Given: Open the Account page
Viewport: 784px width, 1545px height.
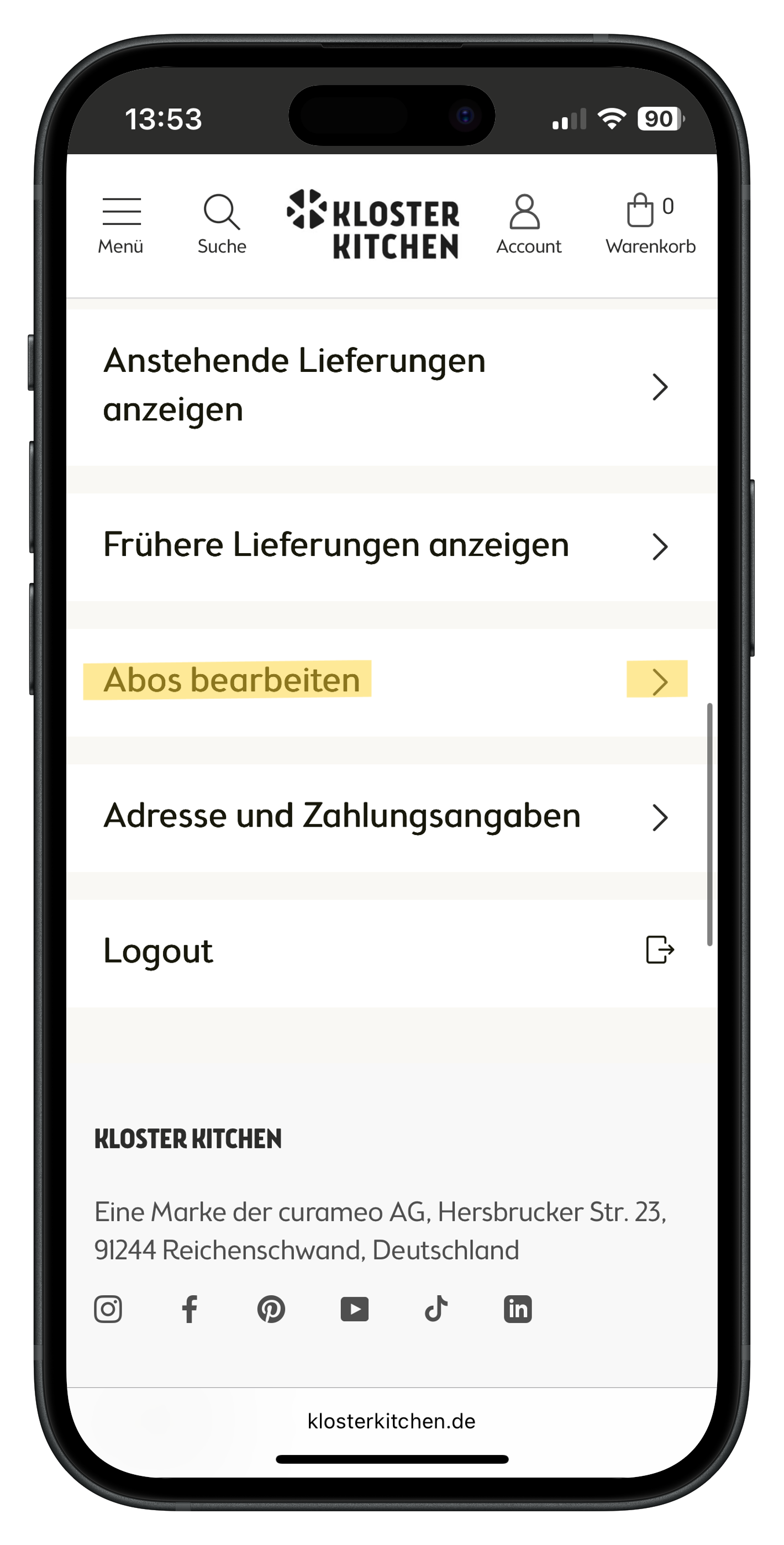Looking at the screenshot, I should (x=528, y=224).
